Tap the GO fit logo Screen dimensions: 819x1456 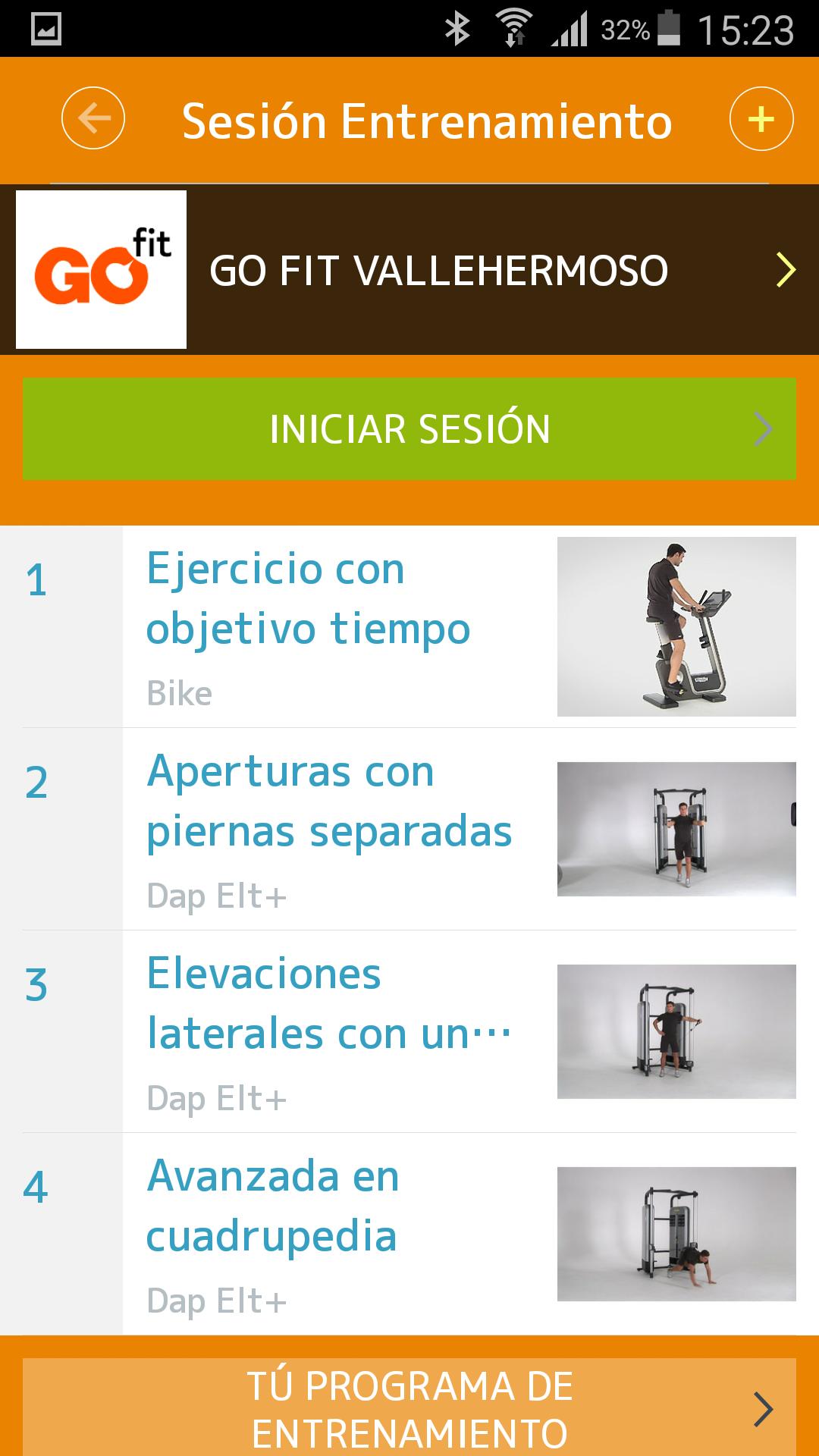pyautogui.click(x=101, y=269)
